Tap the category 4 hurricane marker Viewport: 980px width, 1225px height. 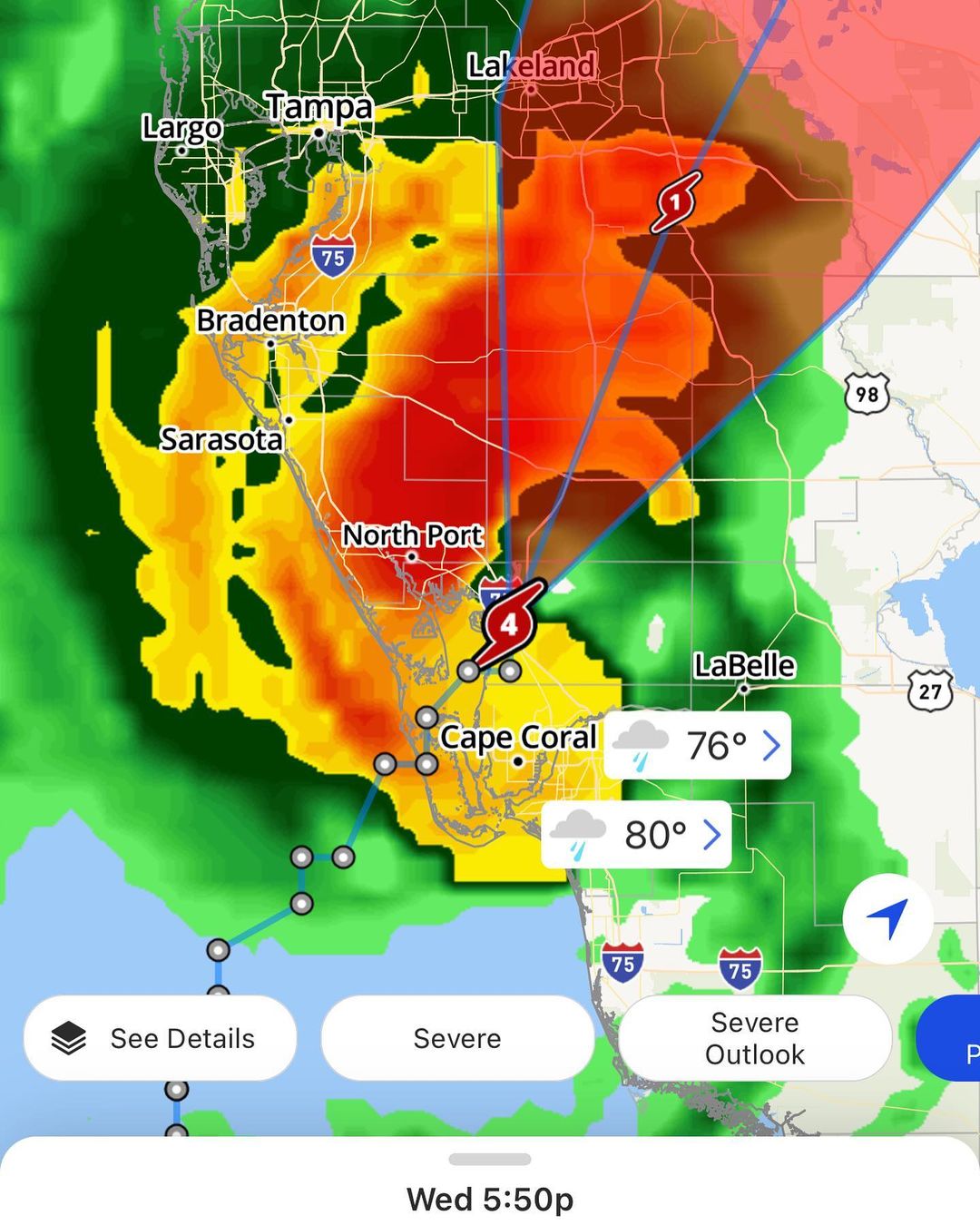click(509, 623)
